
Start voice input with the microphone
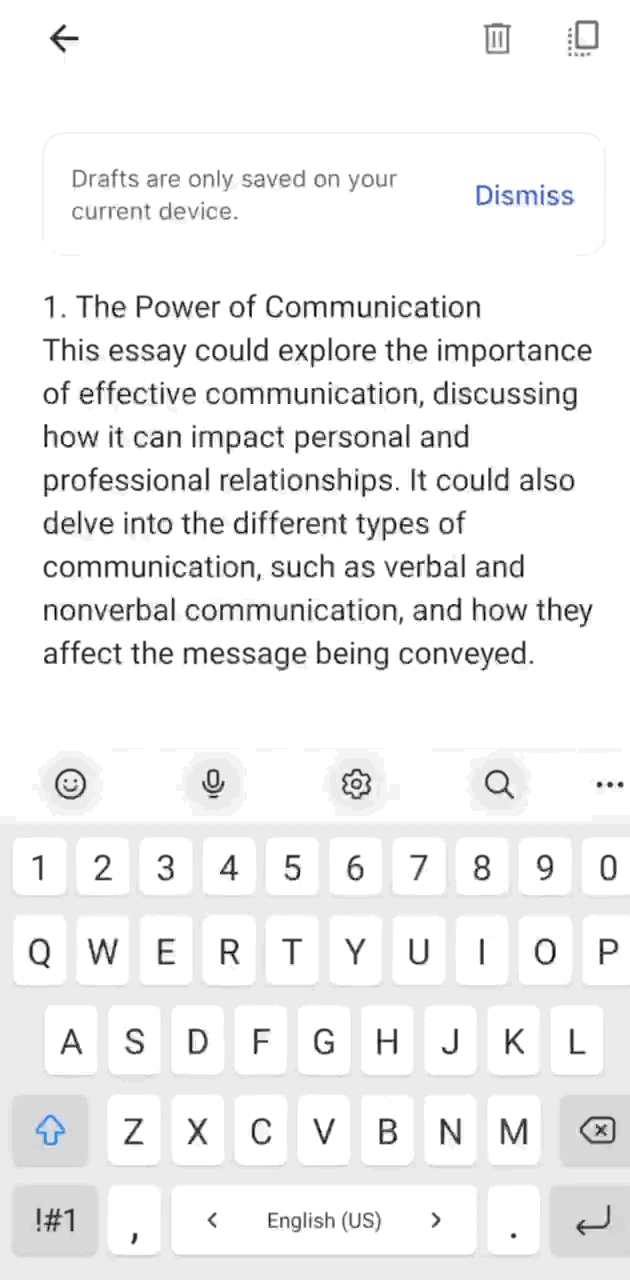click(212, 785)
